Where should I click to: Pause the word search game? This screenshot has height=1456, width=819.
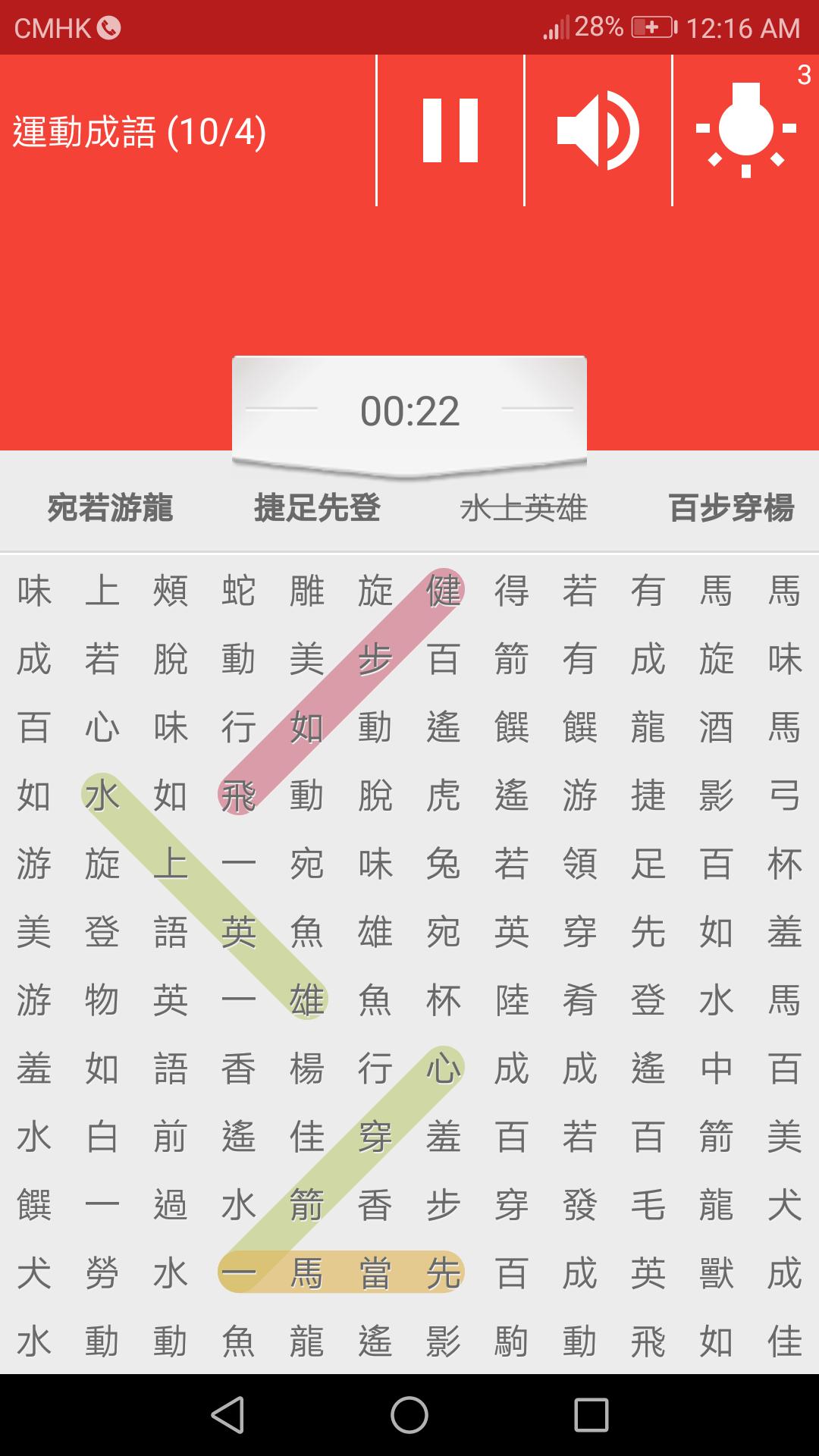(450, 130)
